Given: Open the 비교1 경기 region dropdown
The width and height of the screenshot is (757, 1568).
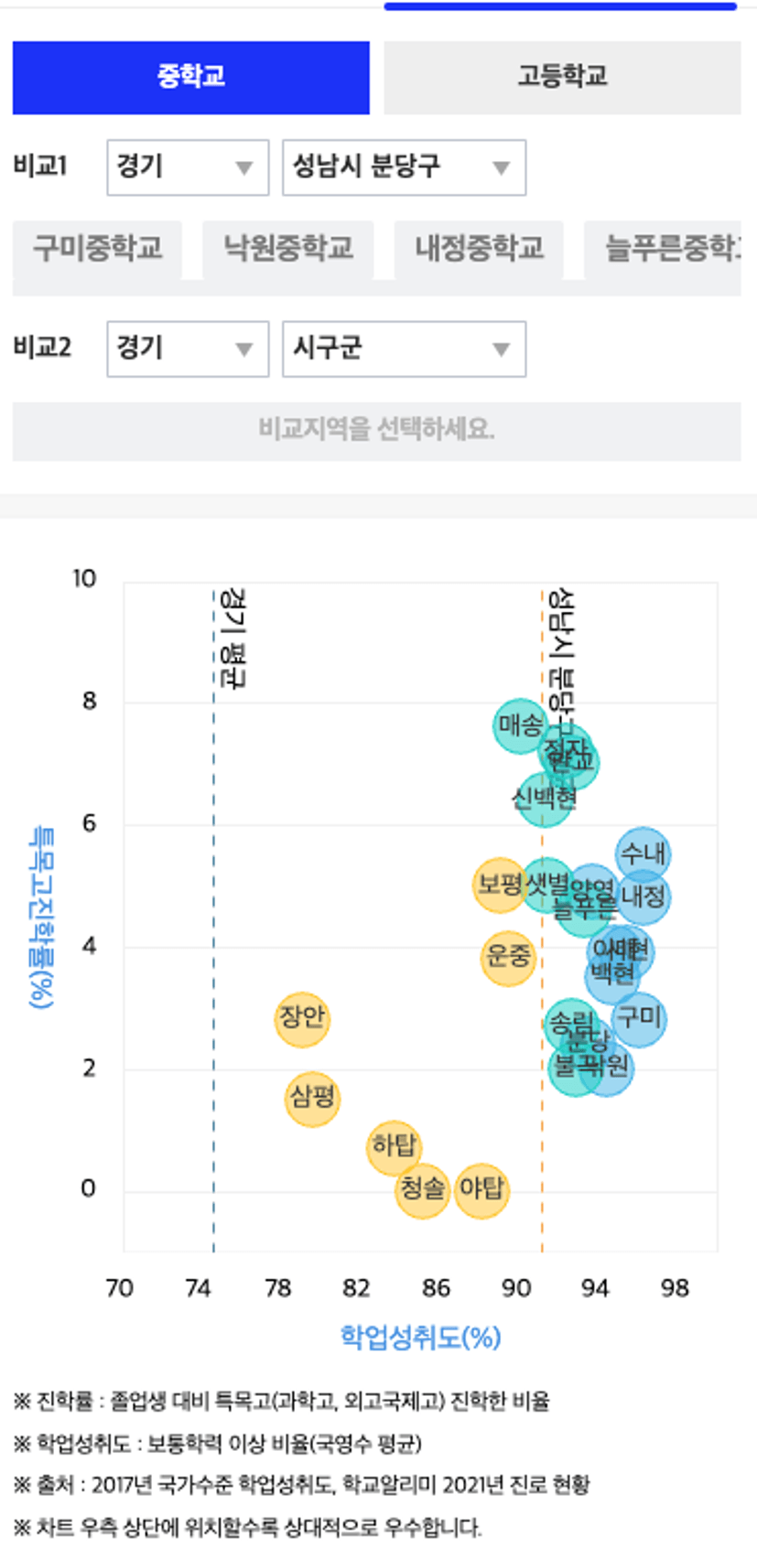Looking at the screenshot, I should [x=188, y=167].
